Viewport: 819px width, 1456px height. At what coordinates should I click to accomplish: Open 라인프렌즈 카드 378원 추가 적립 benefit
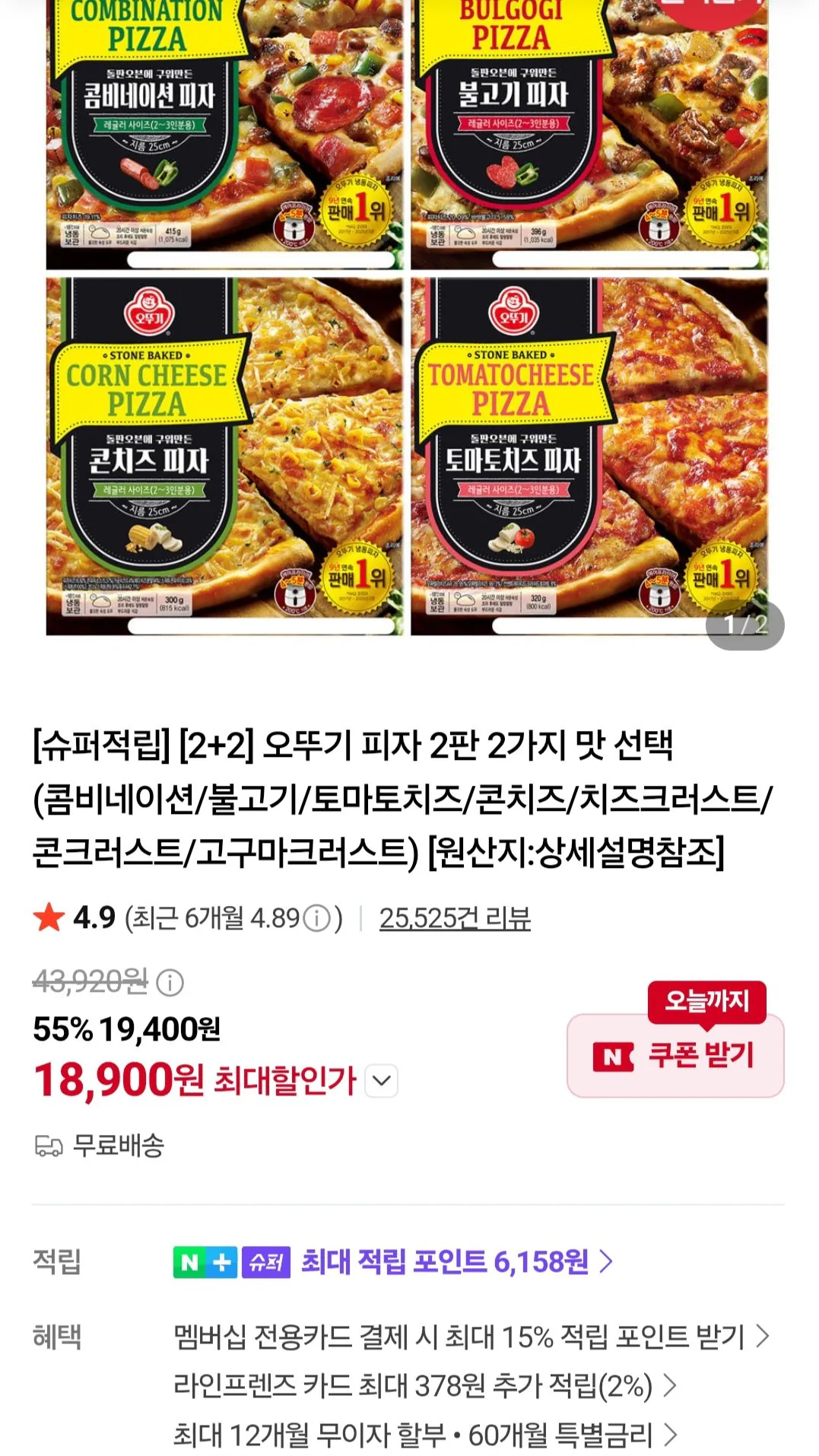point(424,1386)
